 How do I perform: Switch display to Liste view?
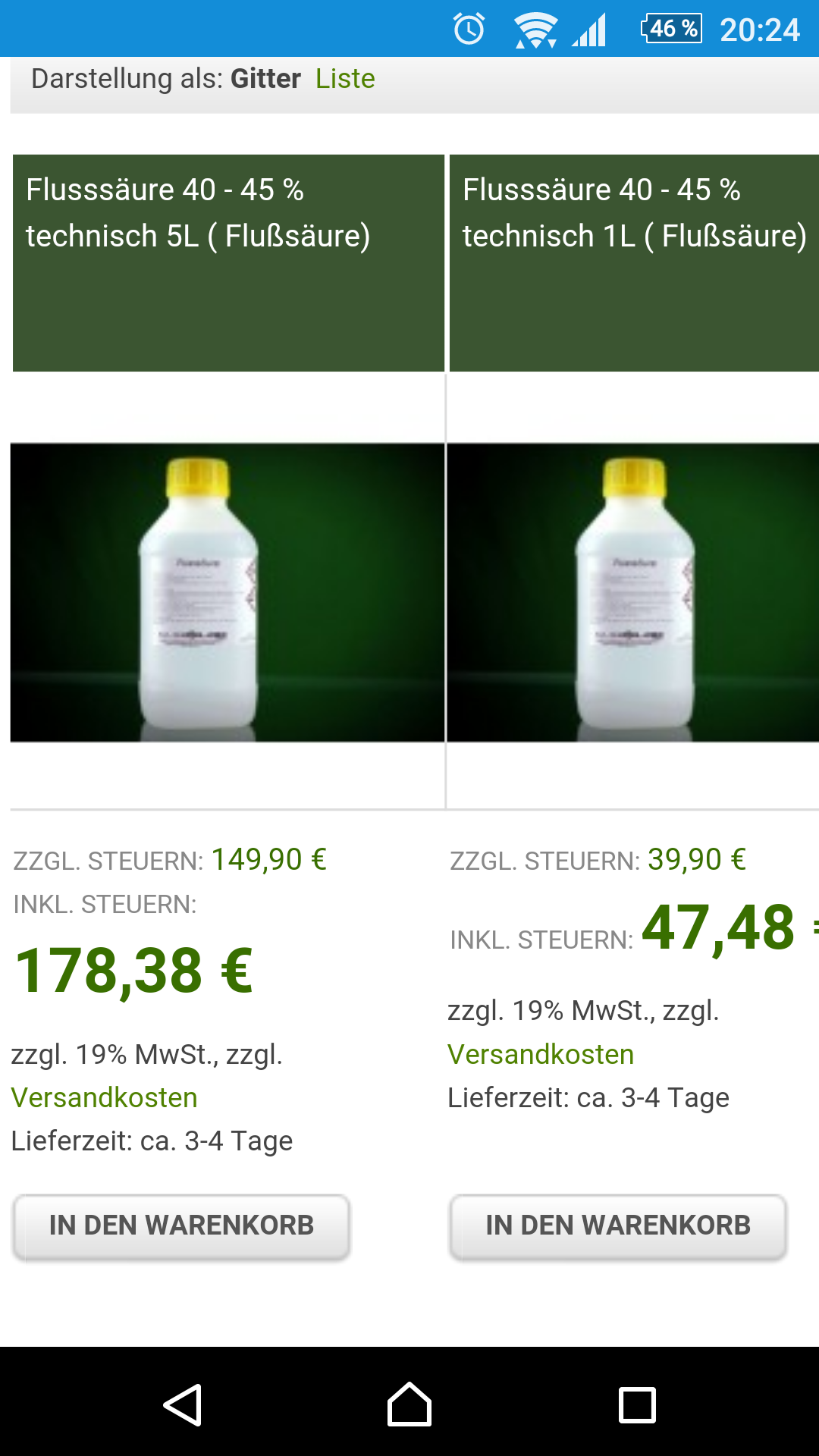point(345,79)
